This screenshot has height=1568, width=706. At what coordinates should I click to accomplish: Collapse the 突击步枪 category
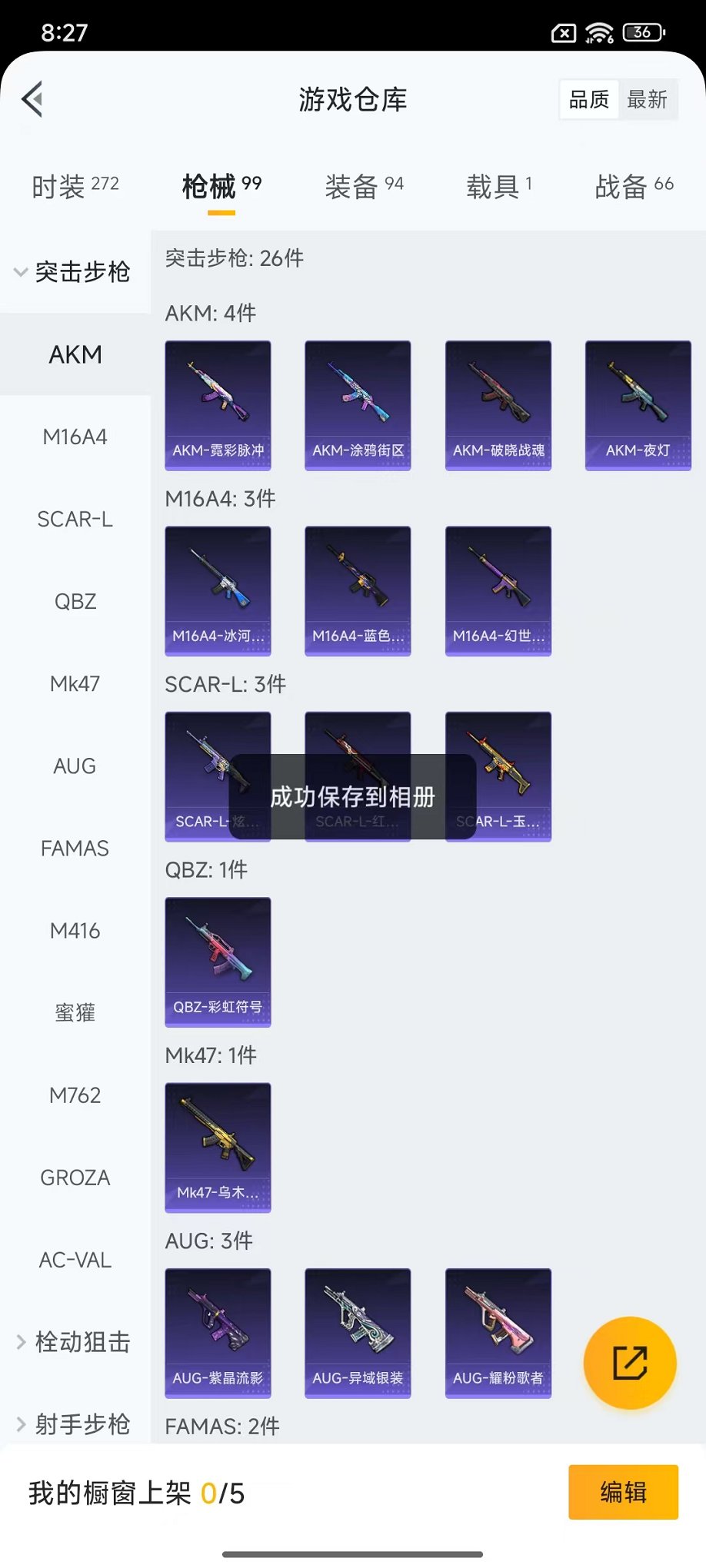pos(75,272)
